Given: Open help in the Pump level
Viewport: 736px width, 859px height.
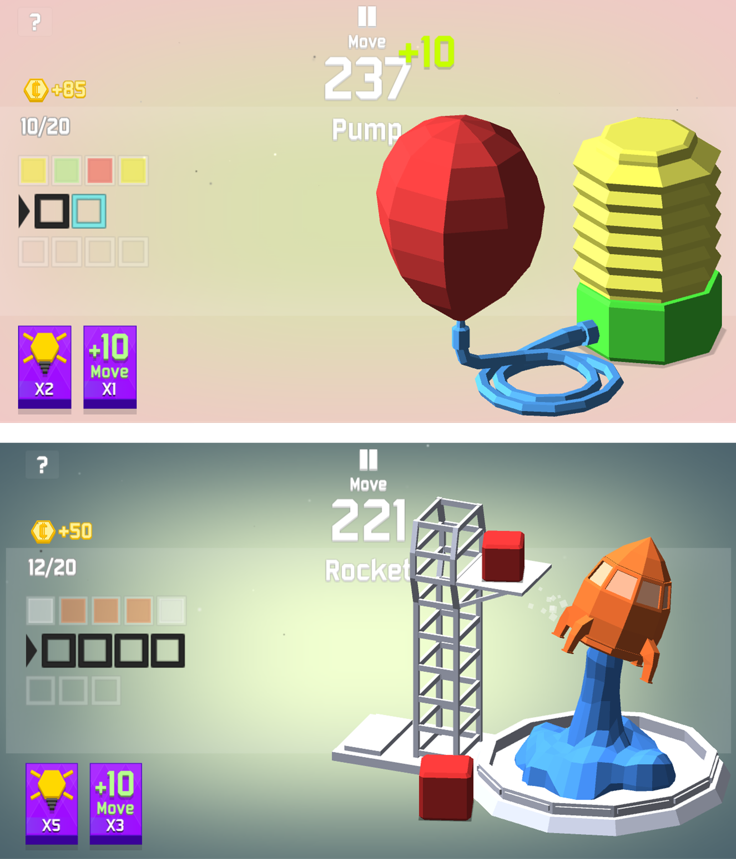Looking at the screenshot, I should (x=36, y=22).
